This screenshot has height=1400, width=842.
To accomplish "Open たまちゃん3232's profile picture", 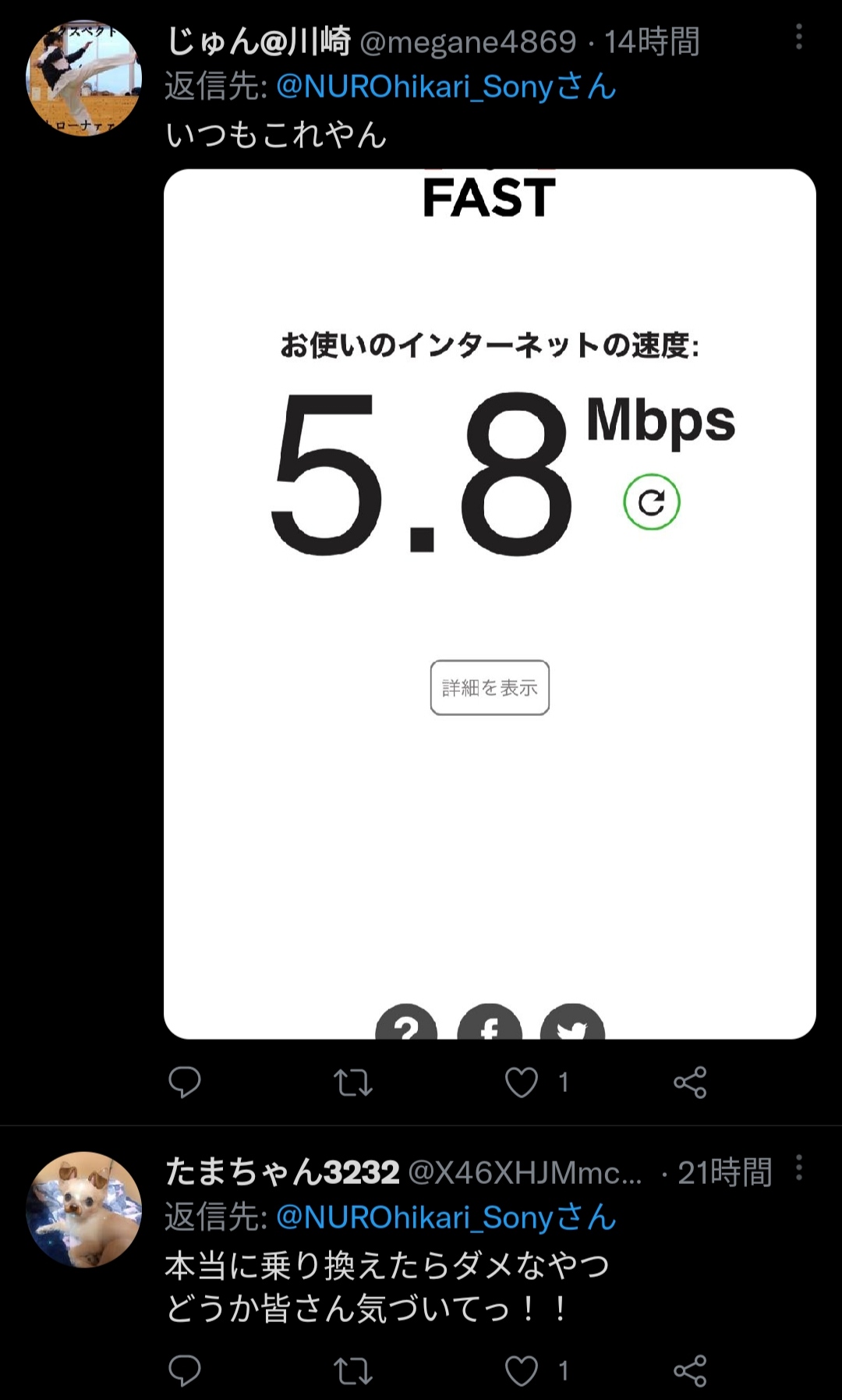I will pyautogui.click(x=84, y=1209).
